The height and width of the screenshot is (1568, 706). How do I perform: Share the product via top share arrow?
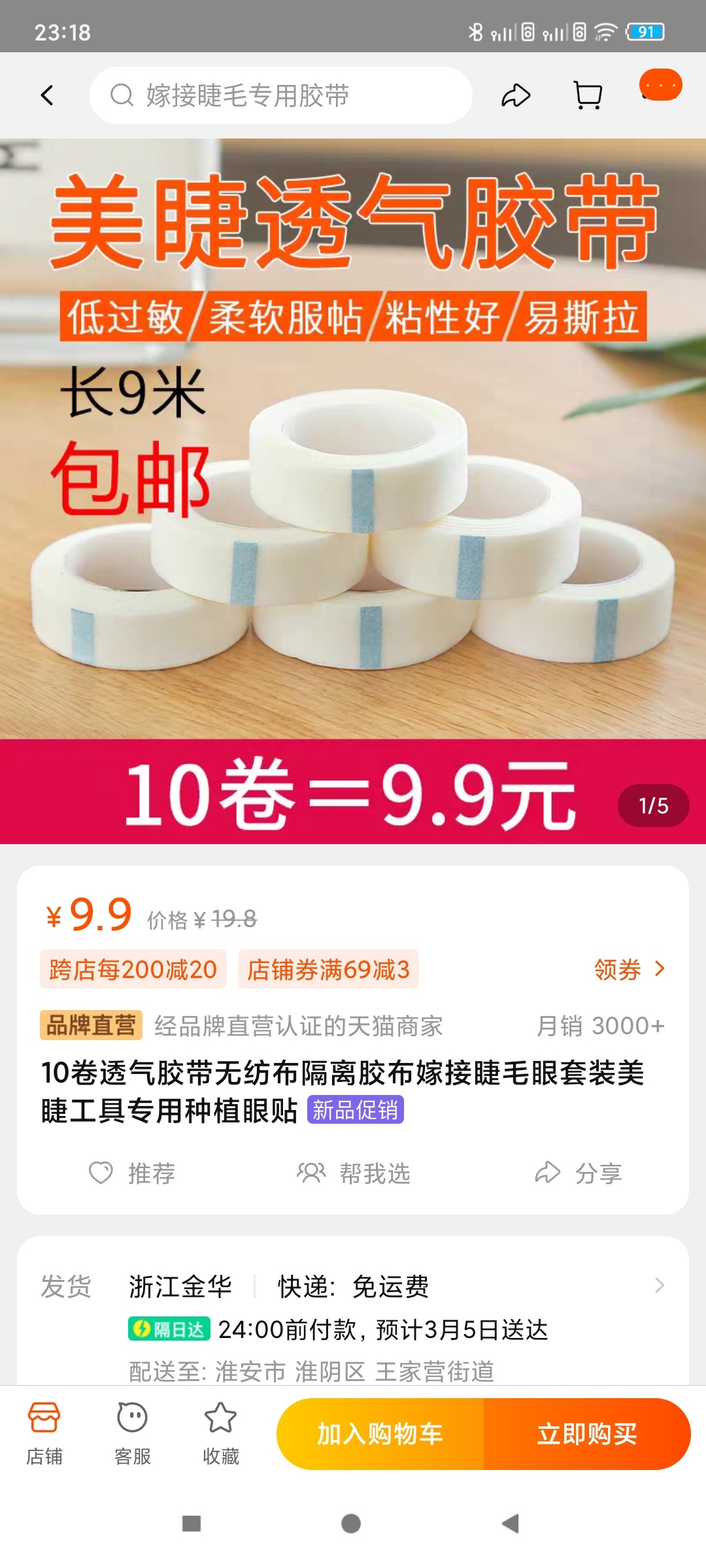(515, 95)
